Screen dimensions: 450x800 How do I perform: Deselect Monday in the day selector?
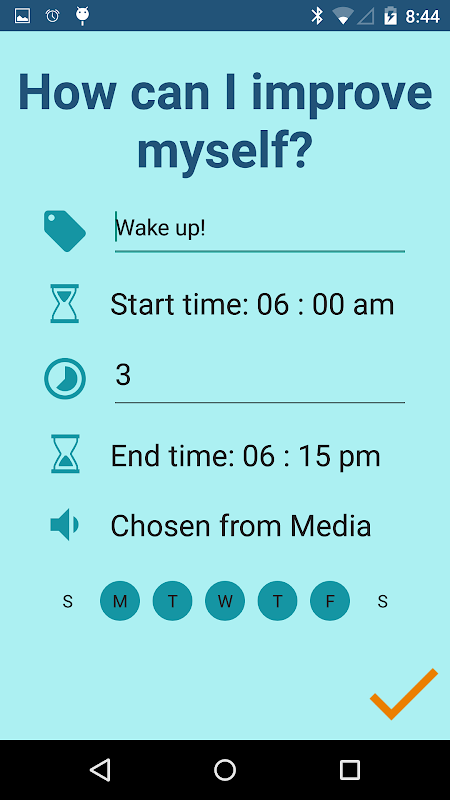(120, 602)
